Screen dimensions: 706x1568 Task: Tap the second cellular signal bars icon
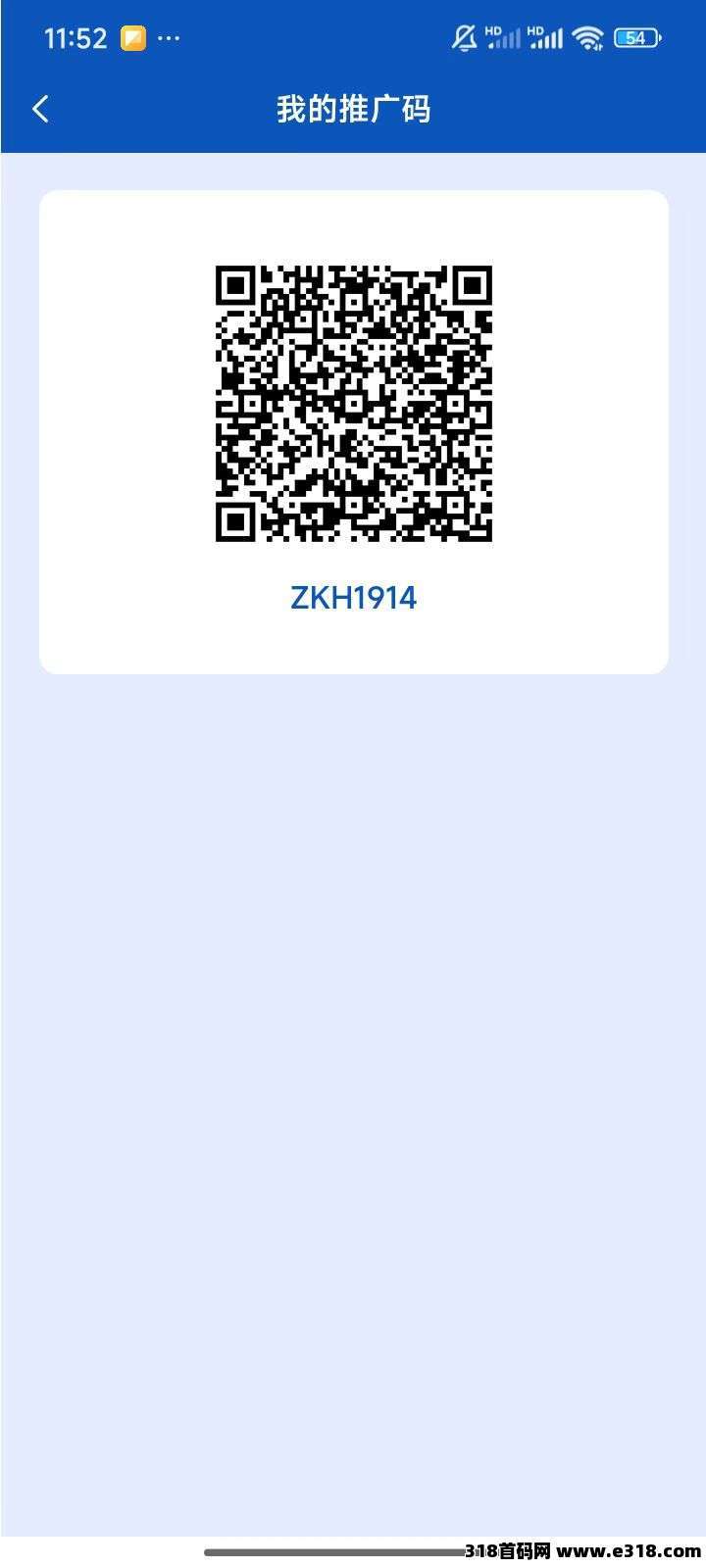click(x=551, y=41)
